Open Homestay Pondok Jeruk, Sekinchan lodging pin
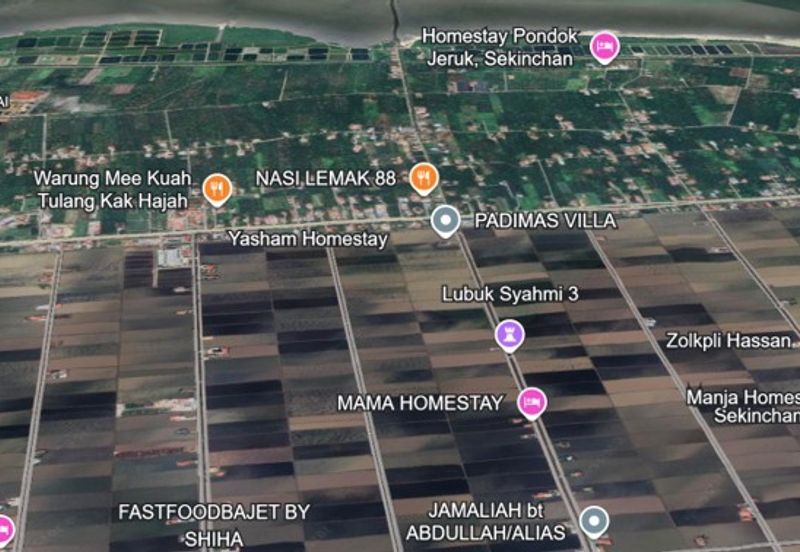800x552 pixels. click(603, 46)
